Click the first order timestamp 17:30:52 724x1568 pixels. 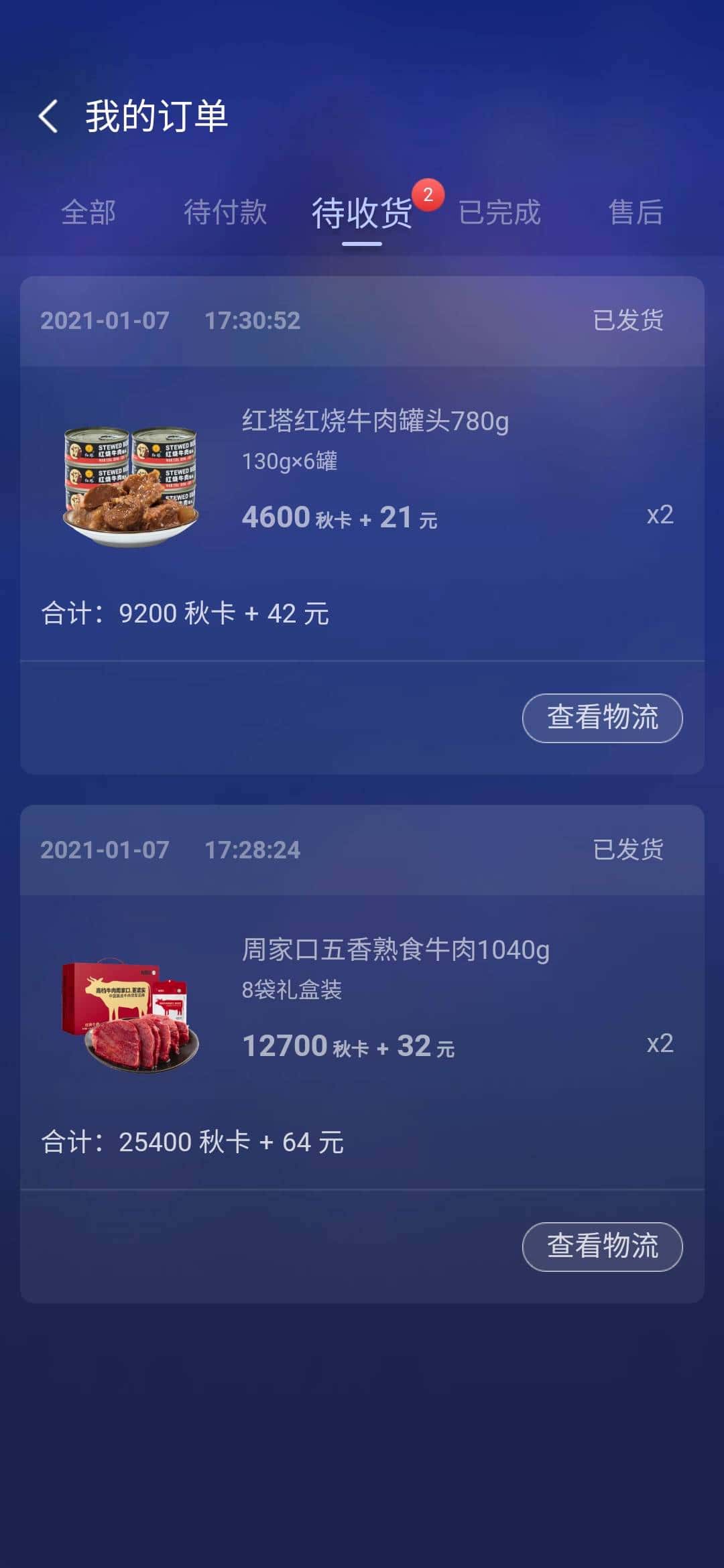(253, 322)
